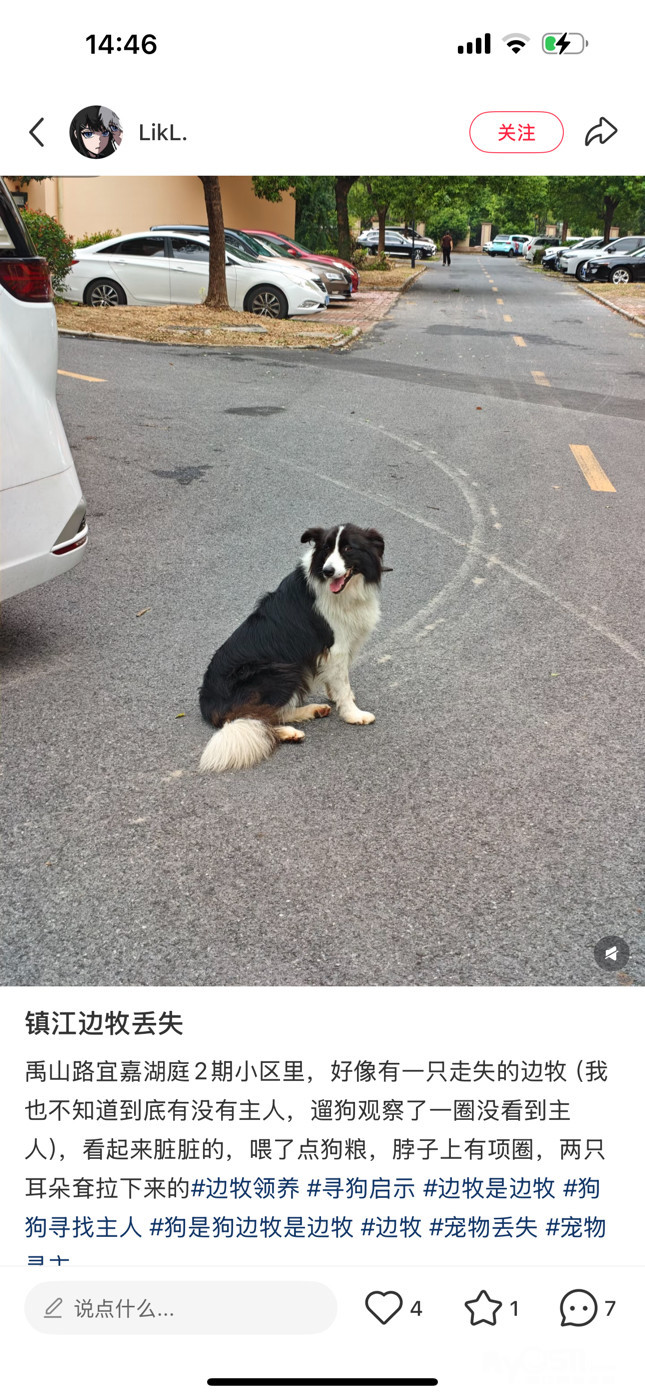Open LikL.'s profile avatar
Screen dimensions: 645x1398
coord(95,132)
